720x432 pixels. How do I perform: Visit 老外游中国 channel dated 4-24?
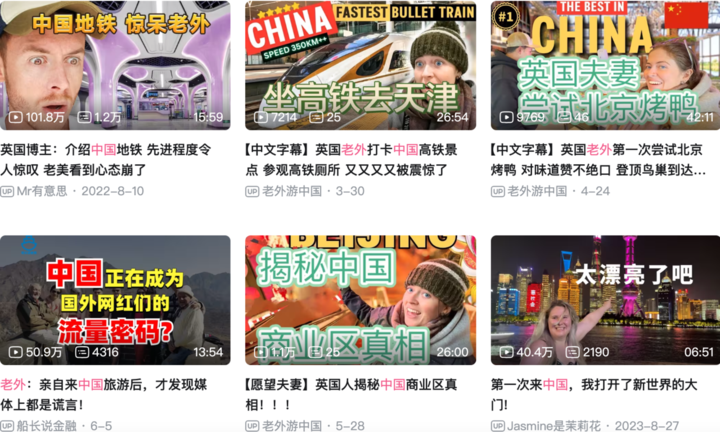[x=537, y=191]
